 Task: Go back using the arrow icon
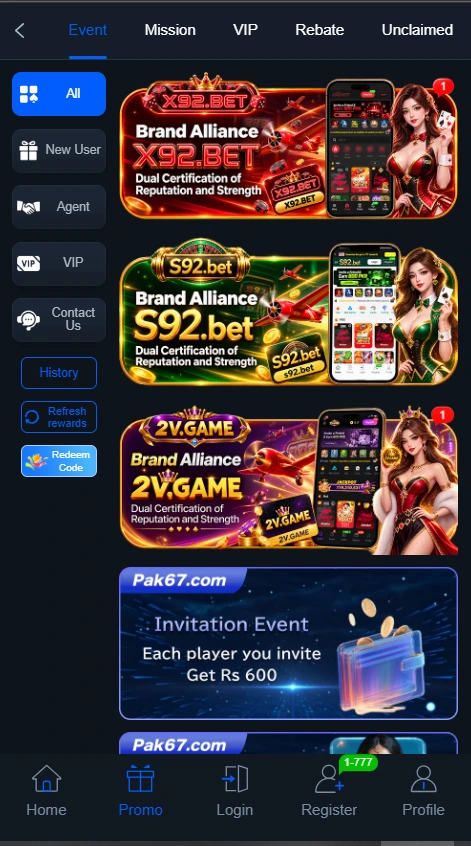(x=20, y=30)
